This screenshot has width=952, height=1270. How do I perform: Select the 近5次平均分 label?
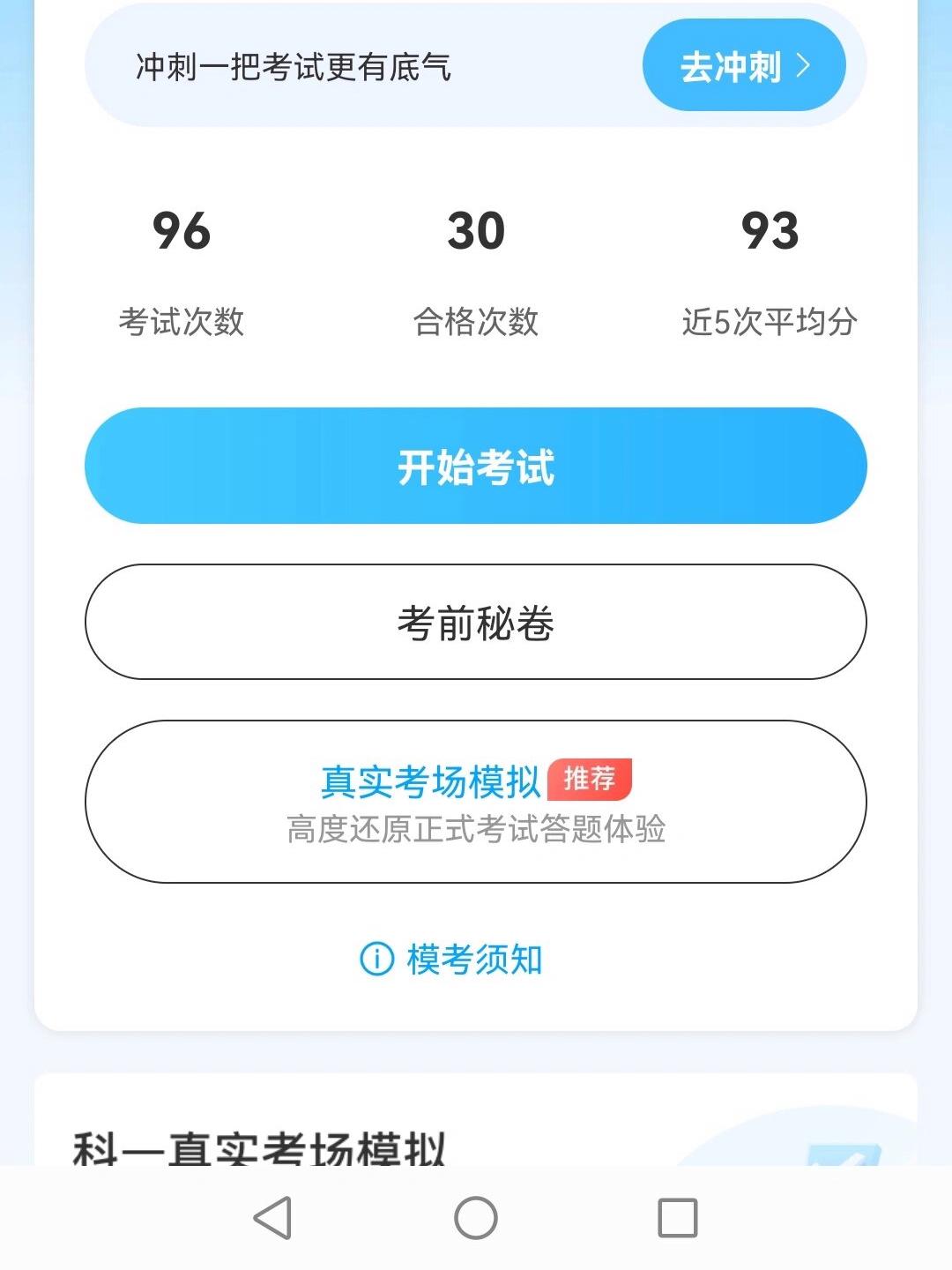pos(770,321)
